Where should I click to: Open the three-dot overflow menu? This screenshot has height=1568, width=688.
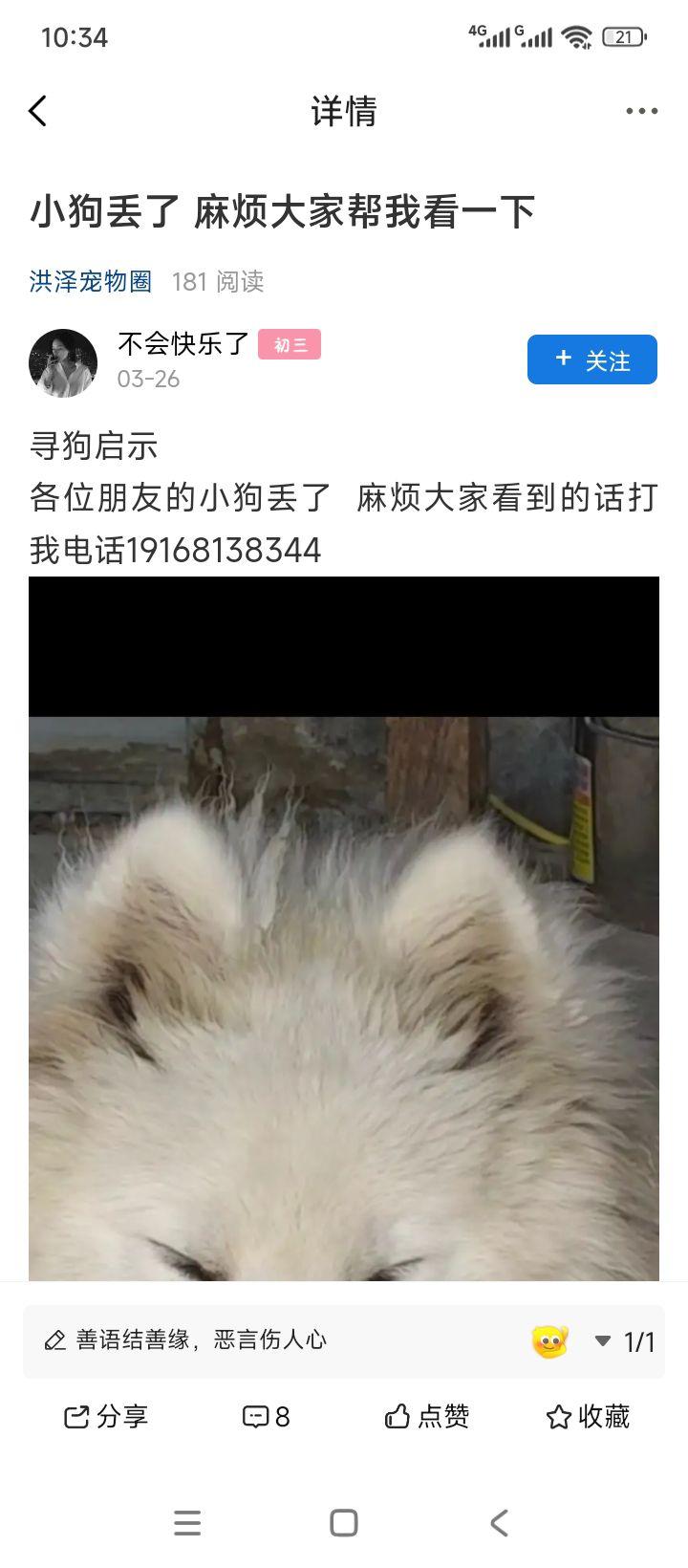[641, 111]
